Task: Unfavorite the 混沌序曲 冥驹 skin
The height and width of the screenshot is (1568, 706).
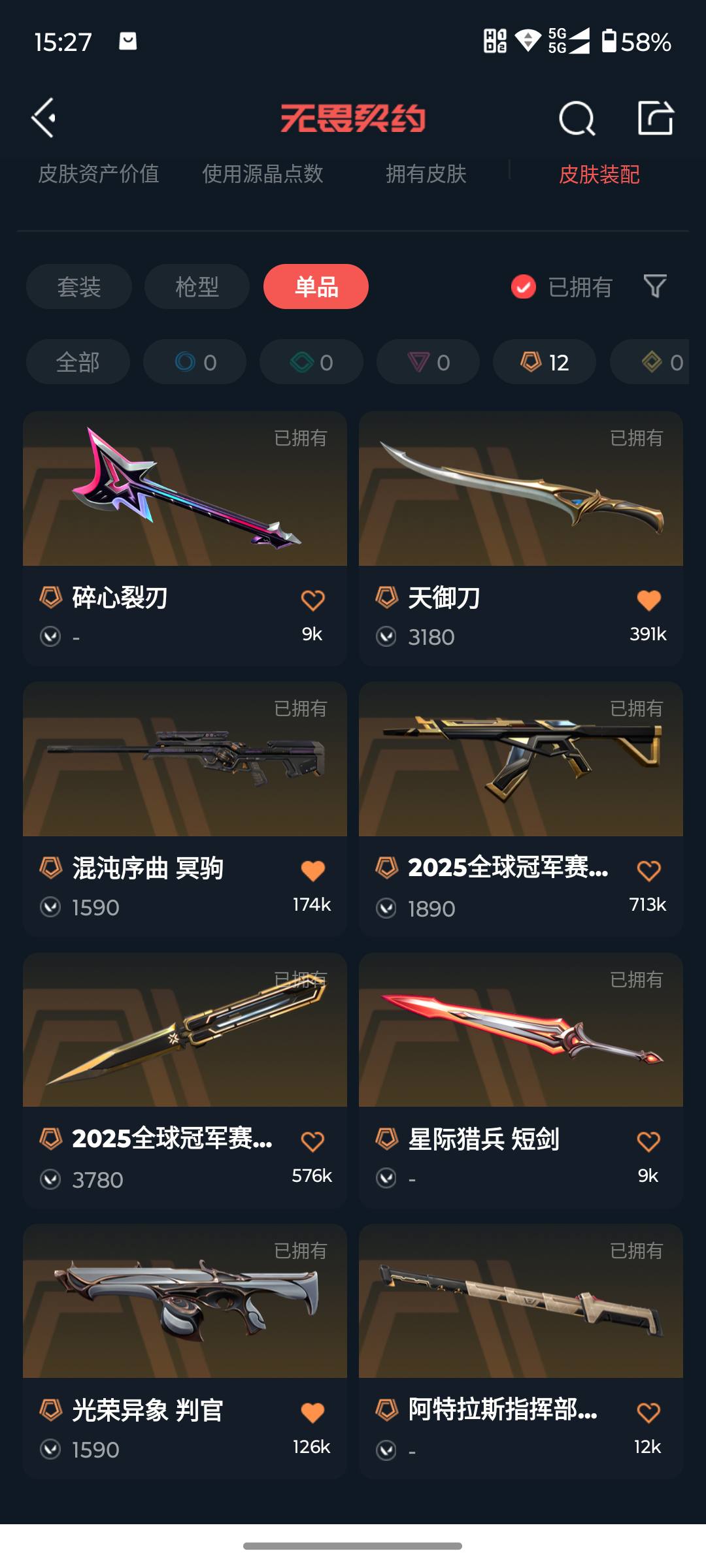Action: click(x=312, y=870)
